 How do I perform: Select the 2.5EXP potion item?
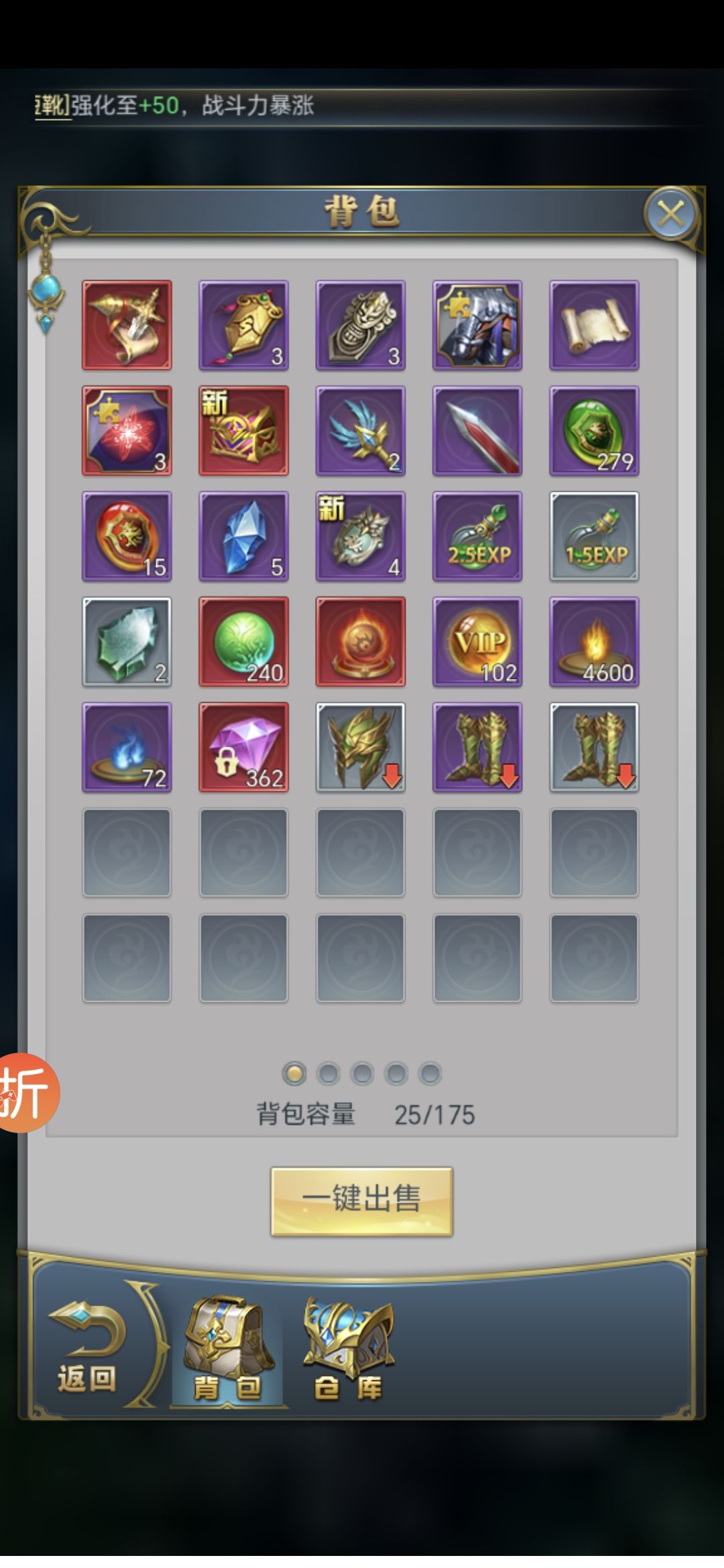[477, 536]
